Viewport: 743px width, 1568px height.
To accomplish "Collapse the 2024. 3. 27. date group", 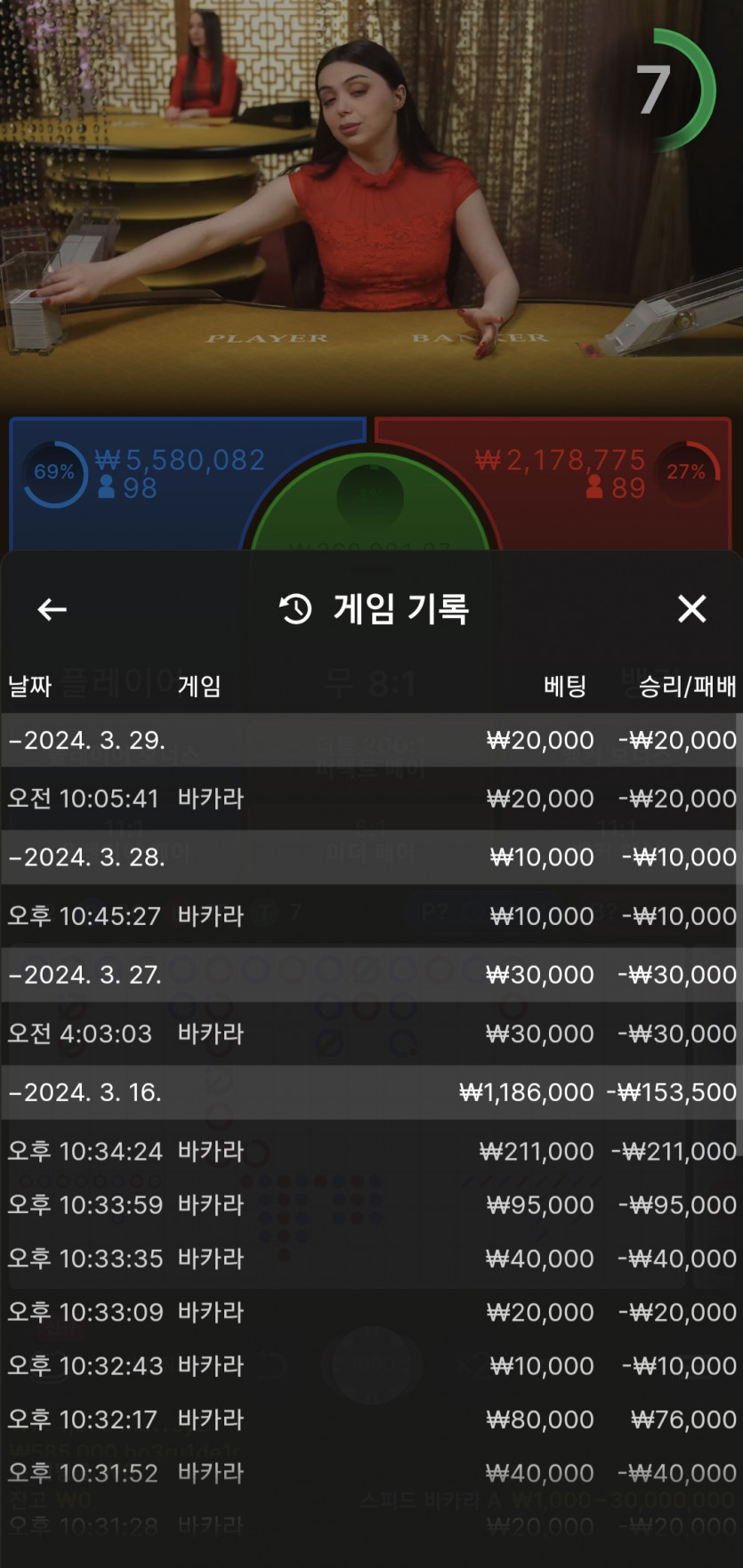I will (x=85, y=975).
